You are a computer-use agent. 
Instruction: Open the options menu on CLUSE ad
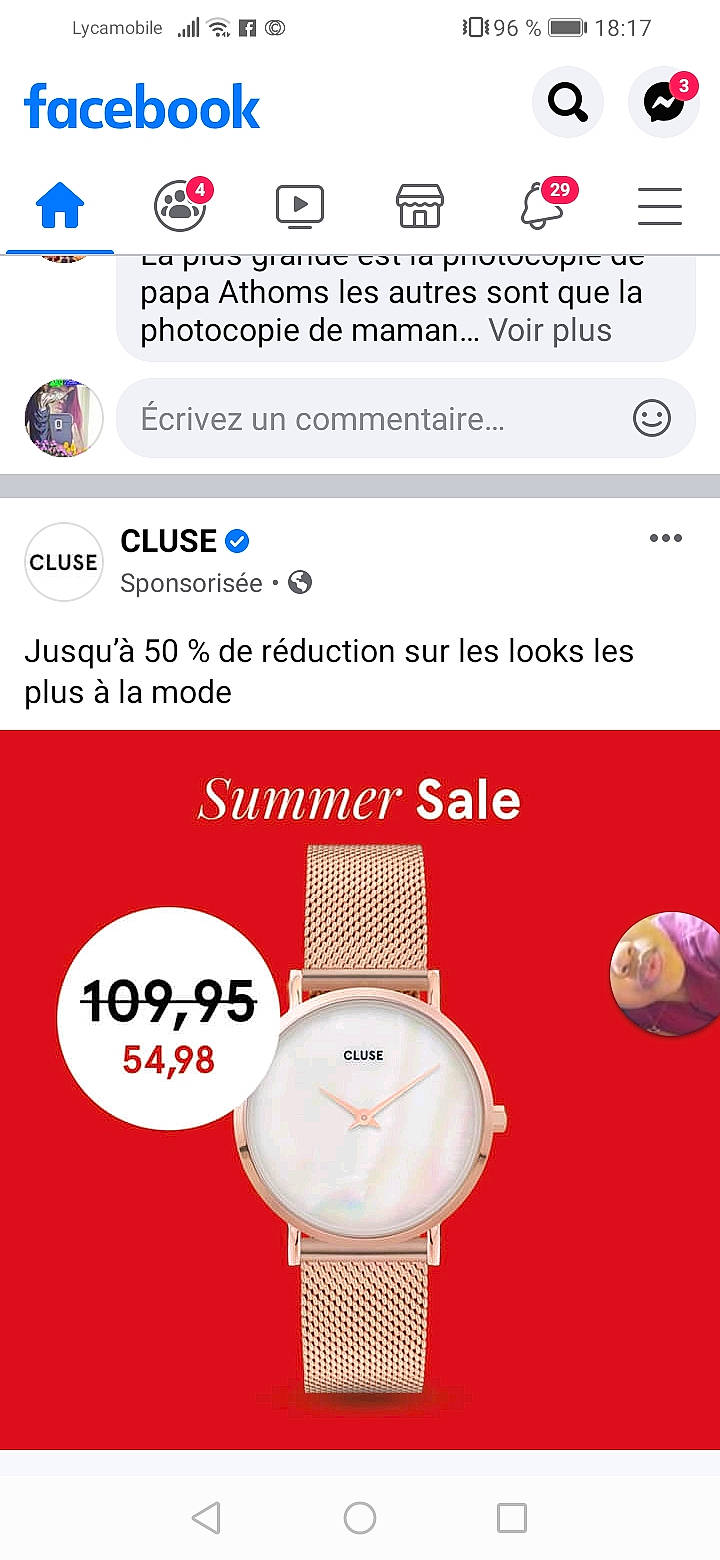(665, 539)
